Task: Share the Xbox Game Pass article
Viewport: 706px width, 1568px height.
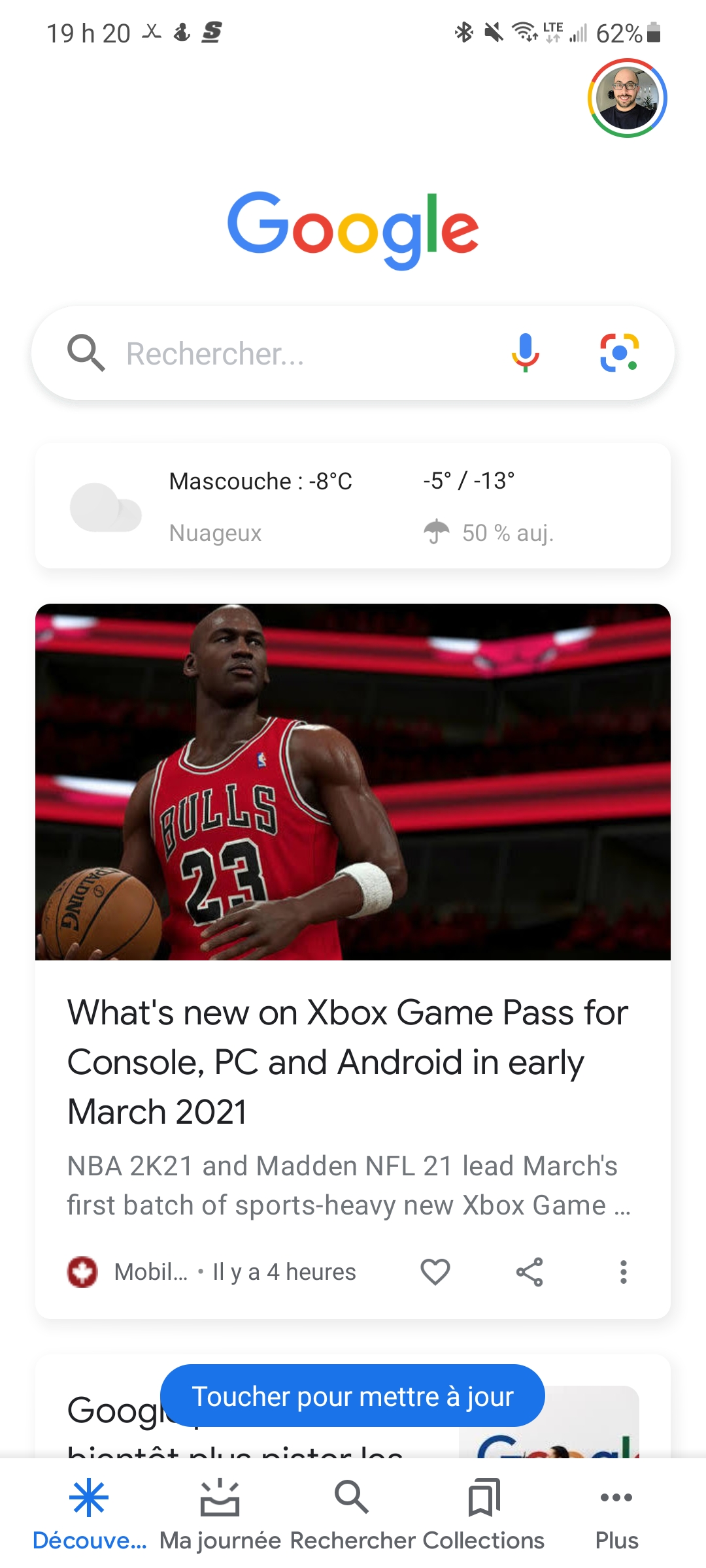Action: (529, 1272)
